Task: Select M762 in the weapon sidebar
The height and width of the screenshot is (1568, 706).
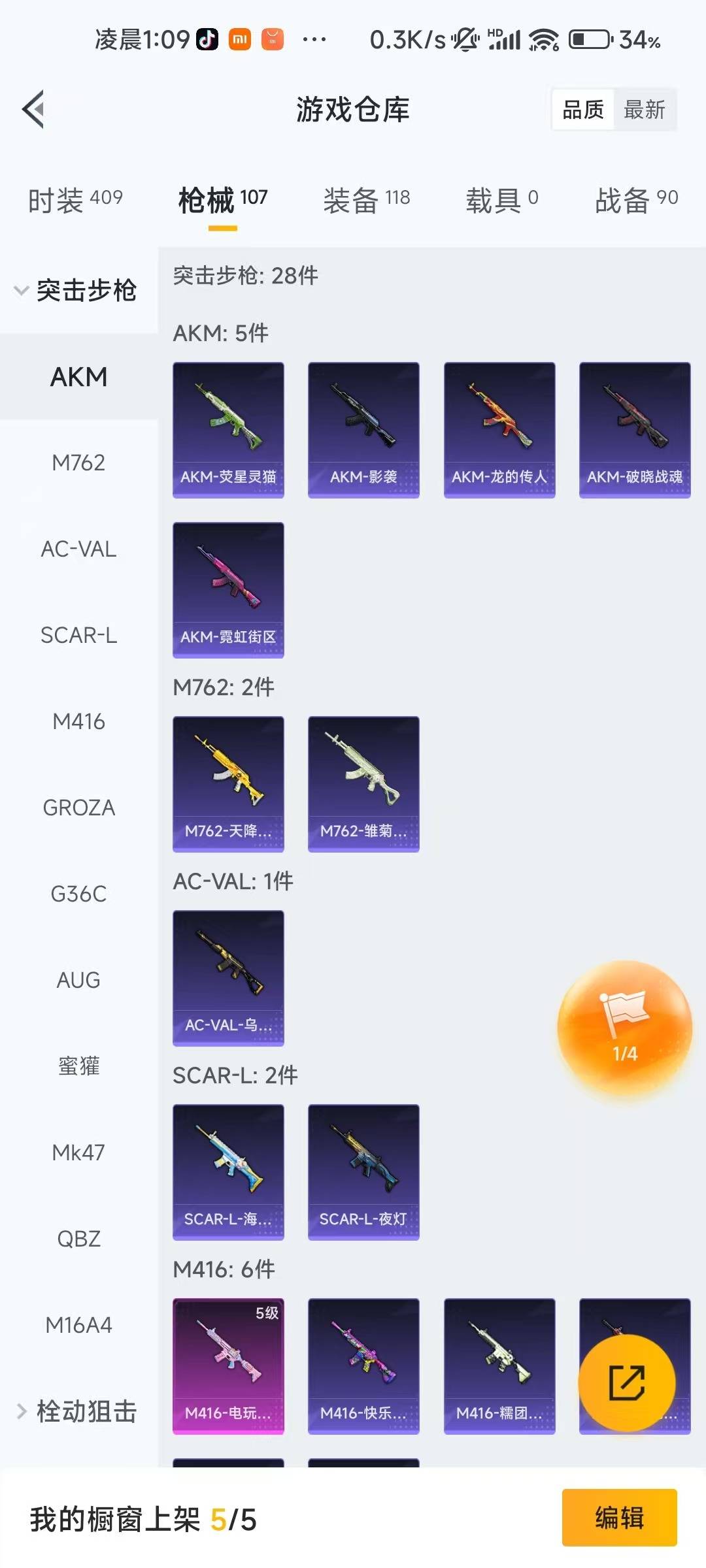Action: [78, 464]
